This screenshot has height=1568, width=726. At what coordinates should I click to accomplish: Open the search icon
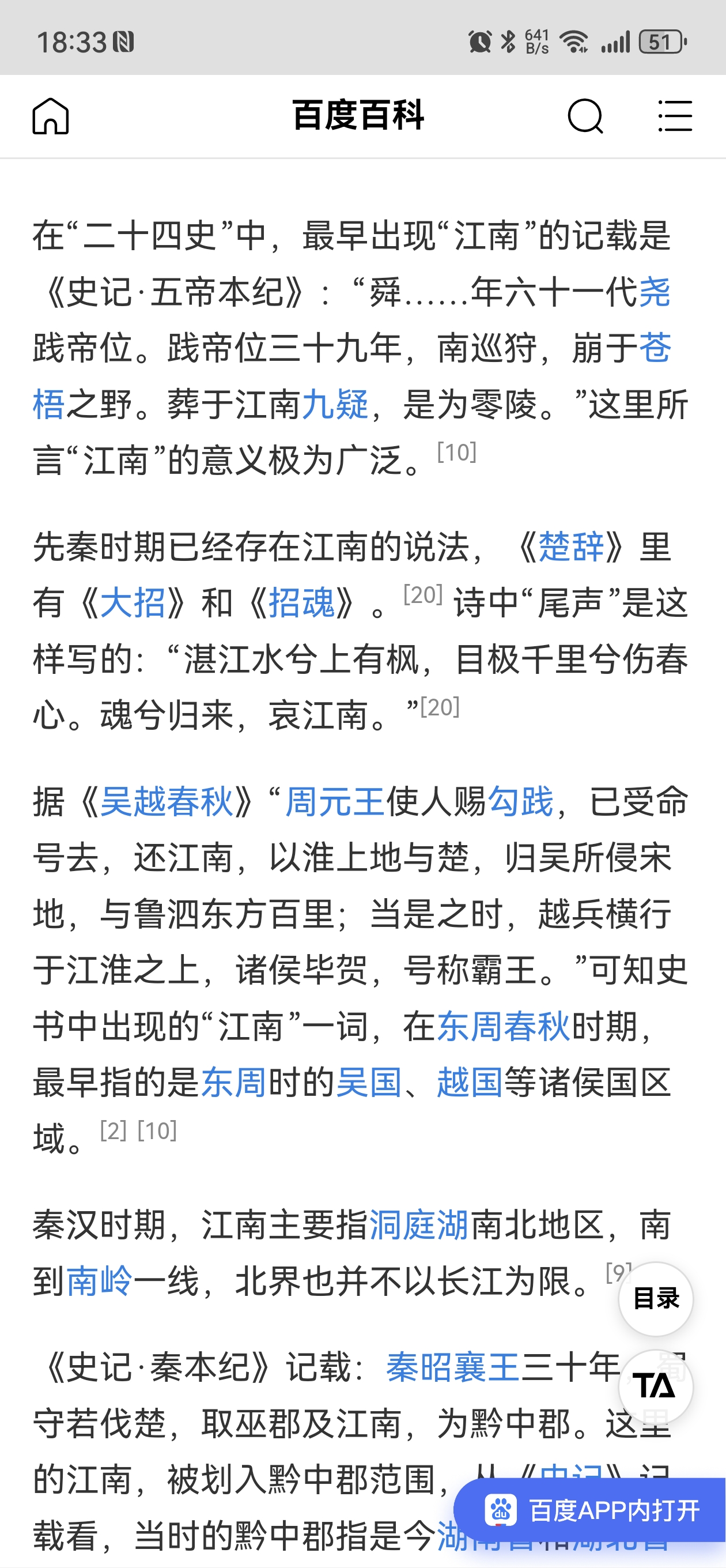[x=585, y=116]
